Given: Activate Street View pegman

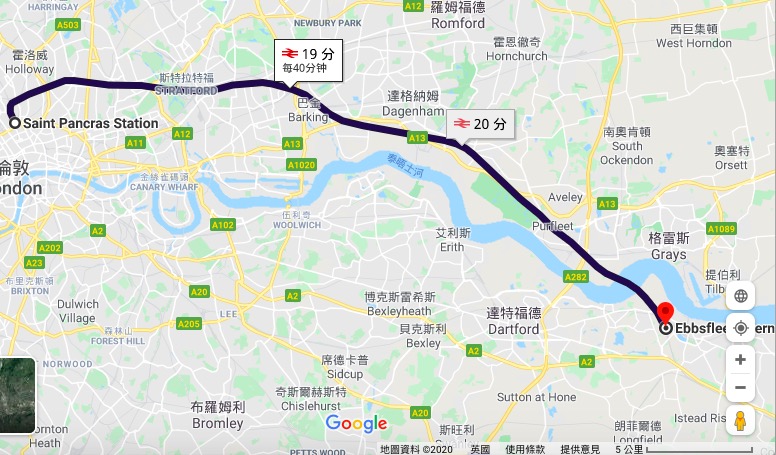Looking at the screenshot, I should pyautogui.click(x=740, y=421).
